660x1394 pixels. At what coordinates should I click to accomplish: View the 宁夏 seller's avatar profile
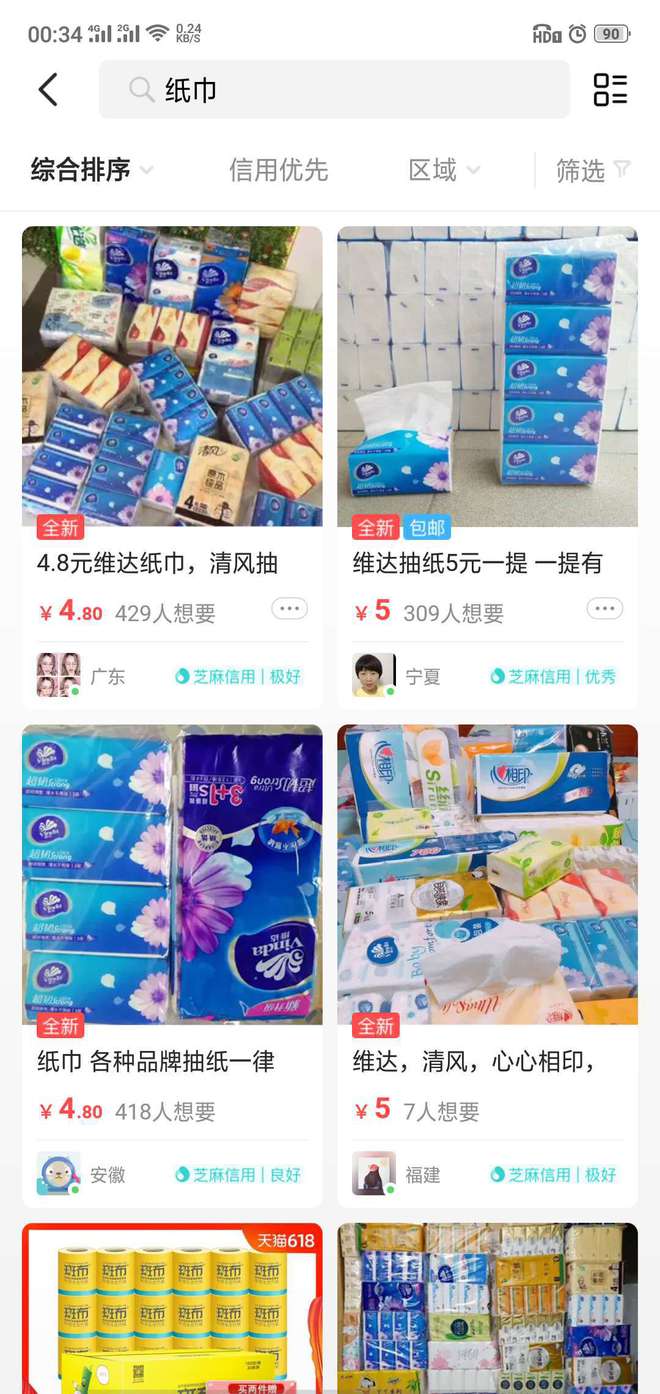(373, 675)
